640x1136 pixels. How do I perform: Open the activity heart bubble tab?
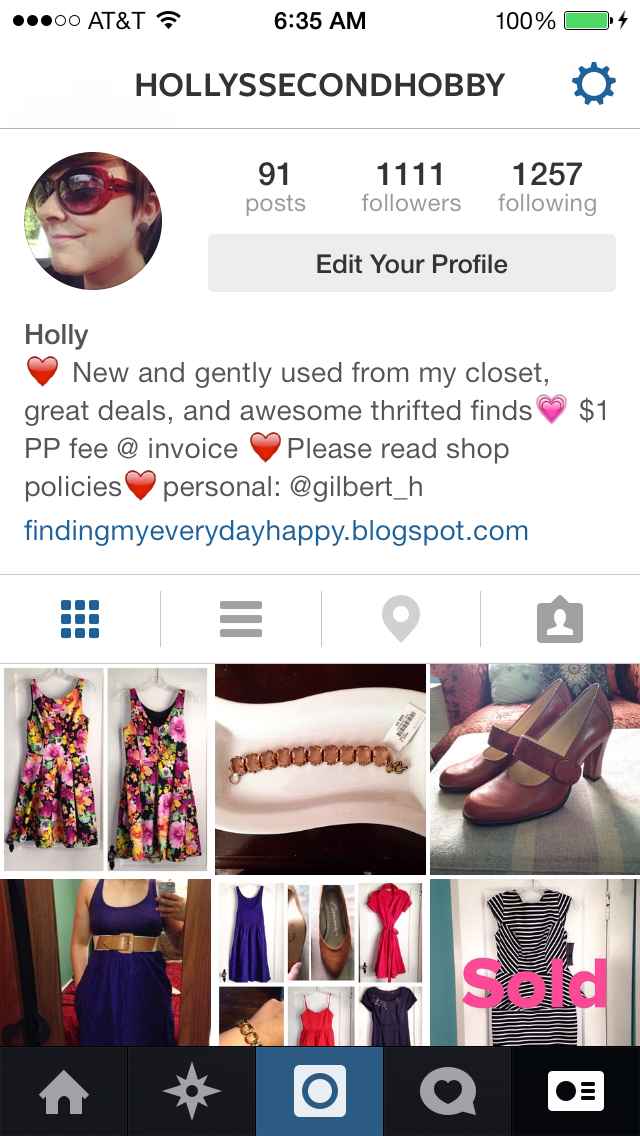click(448, 1091)
